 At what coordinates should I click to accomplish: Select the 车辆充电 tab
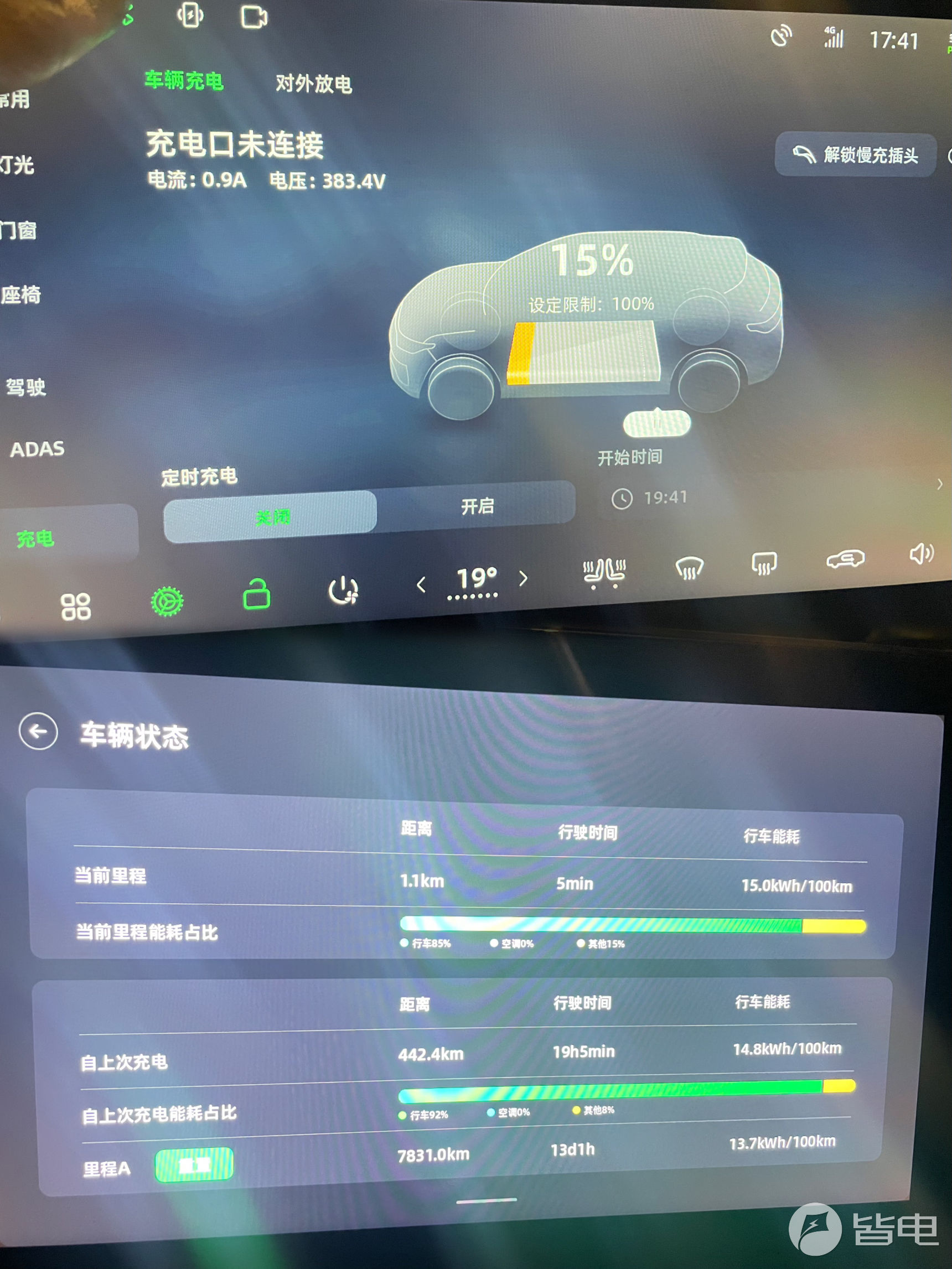coord(184,81)
